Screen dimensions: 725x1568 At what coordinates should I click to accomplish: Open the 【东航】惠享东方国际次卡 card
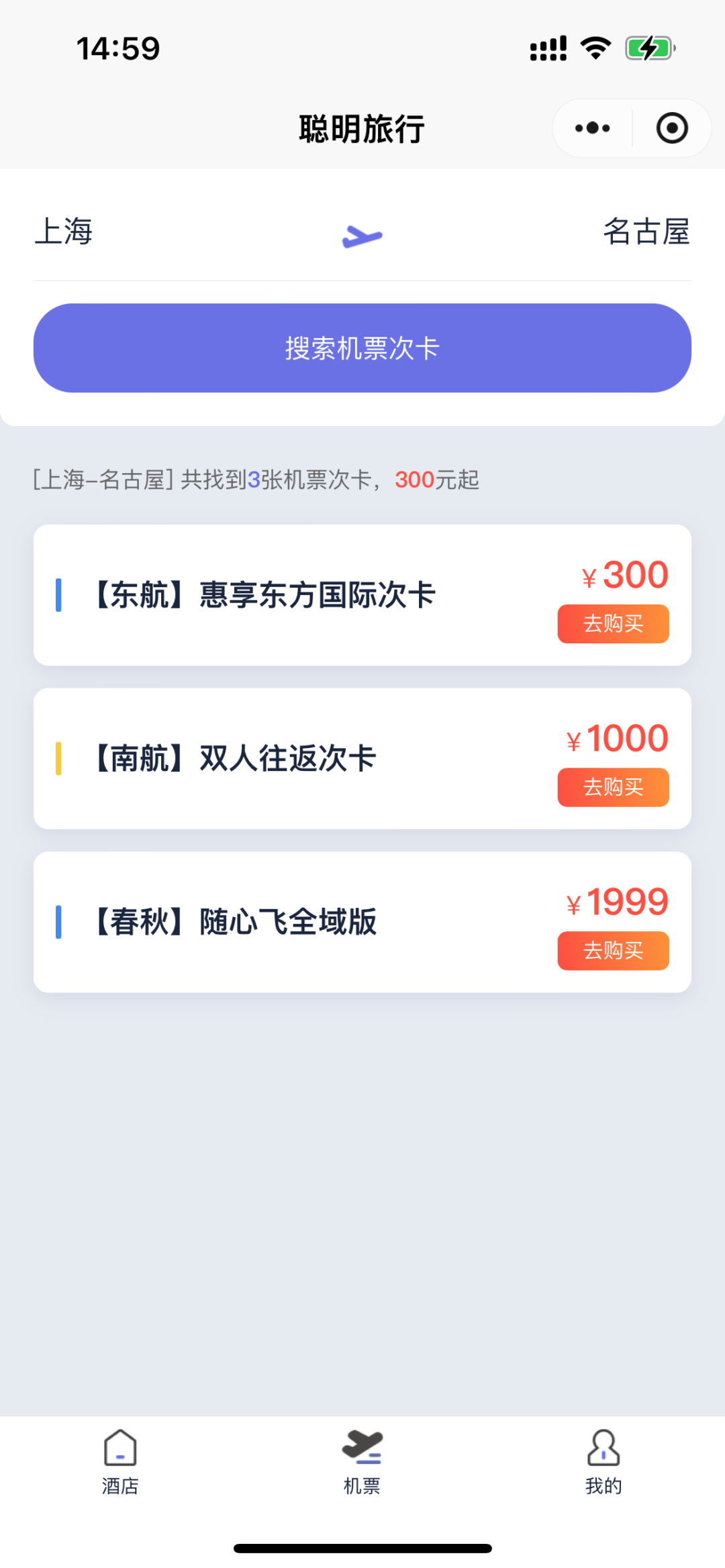click(x=362, y=595)
